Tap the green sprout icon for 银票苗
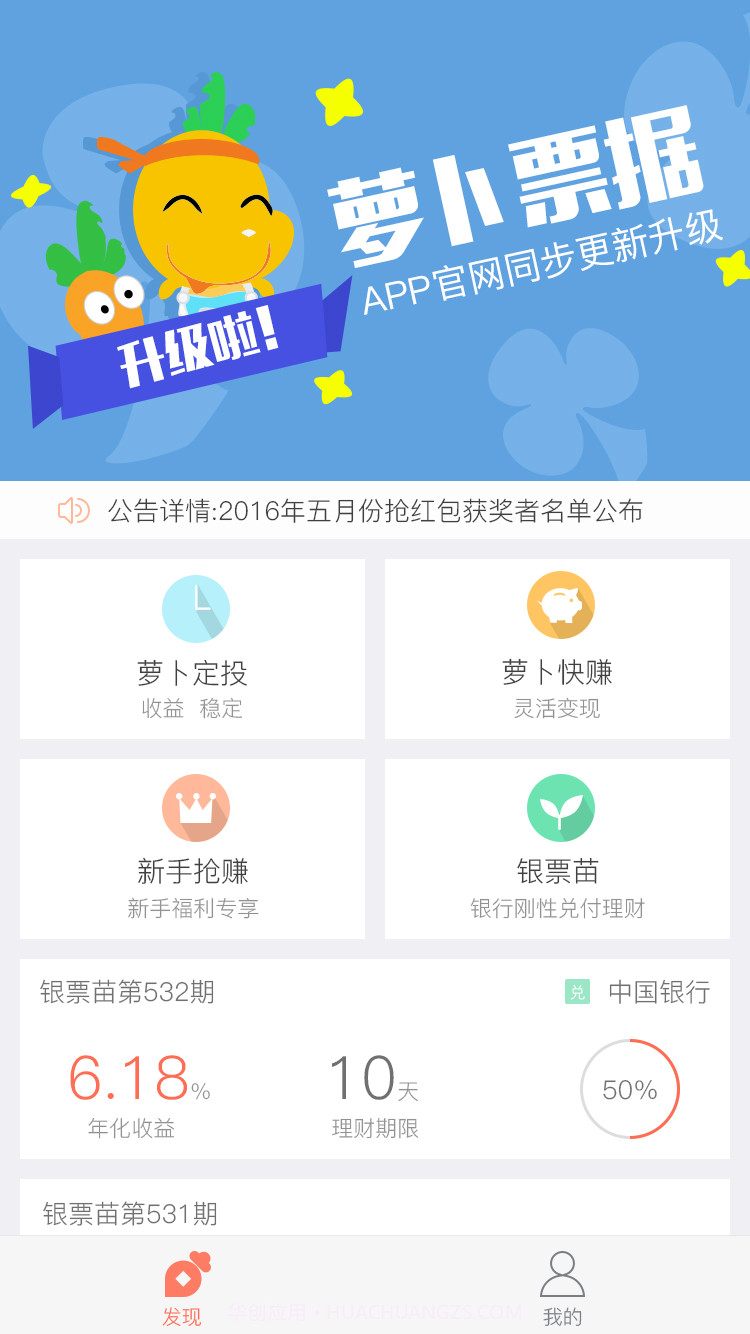750x1334 pixels. tap(560, 807)
